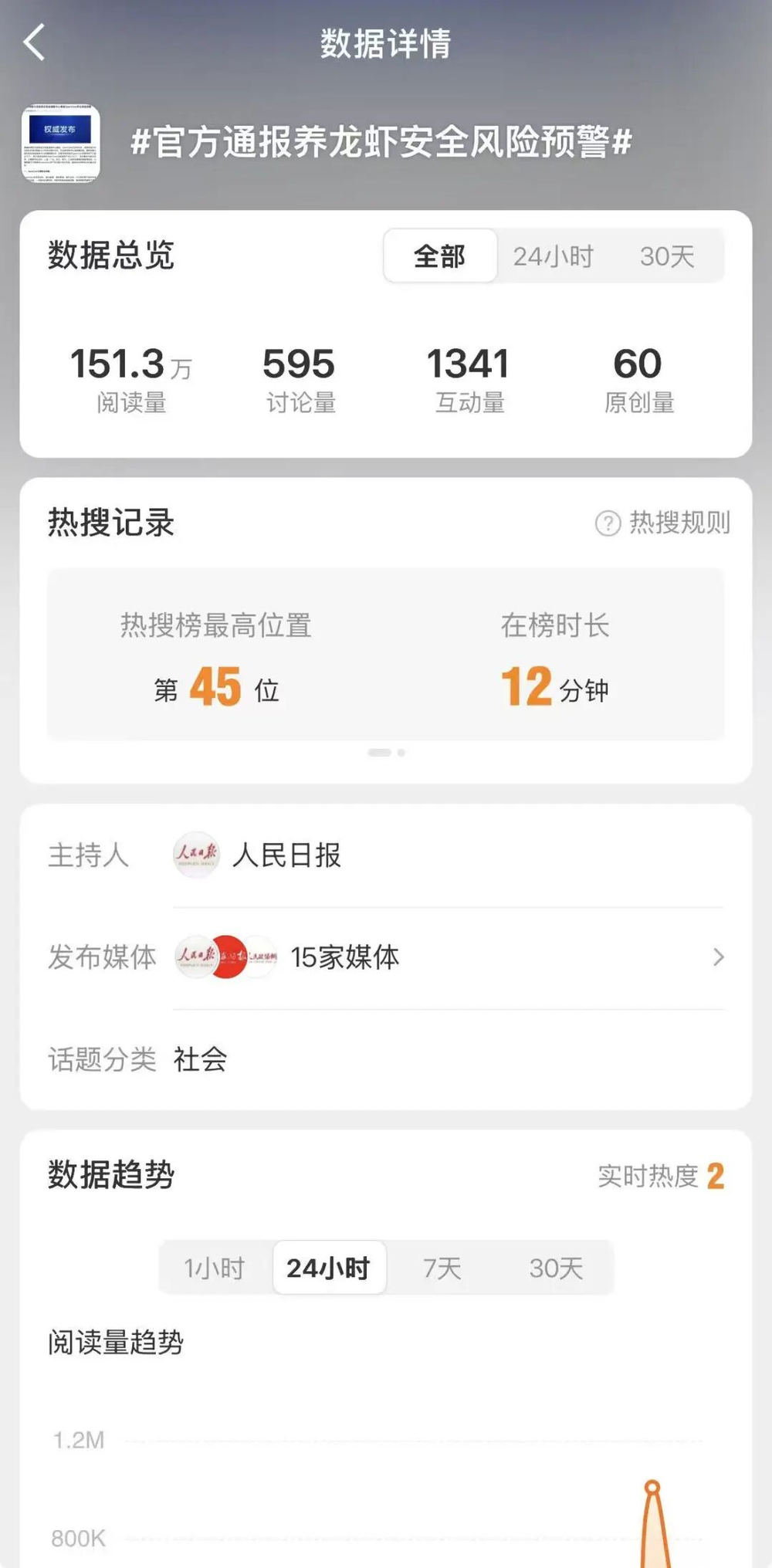The height and width of the screenshot is (1568, 772).
Task: Show the 30天 data trend
Action: 556,1268
